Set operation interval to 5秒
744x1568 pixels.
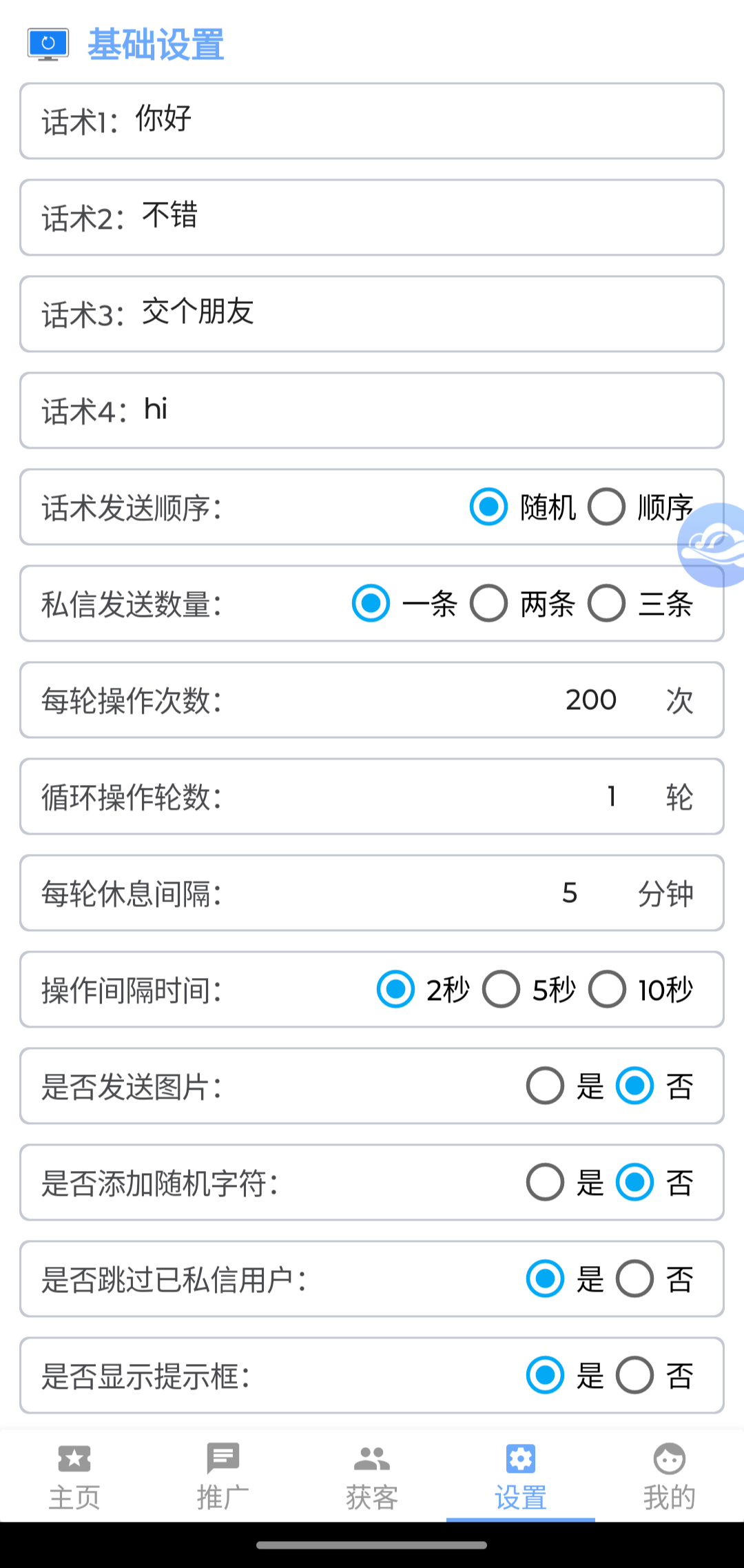(x=501, y=990)
